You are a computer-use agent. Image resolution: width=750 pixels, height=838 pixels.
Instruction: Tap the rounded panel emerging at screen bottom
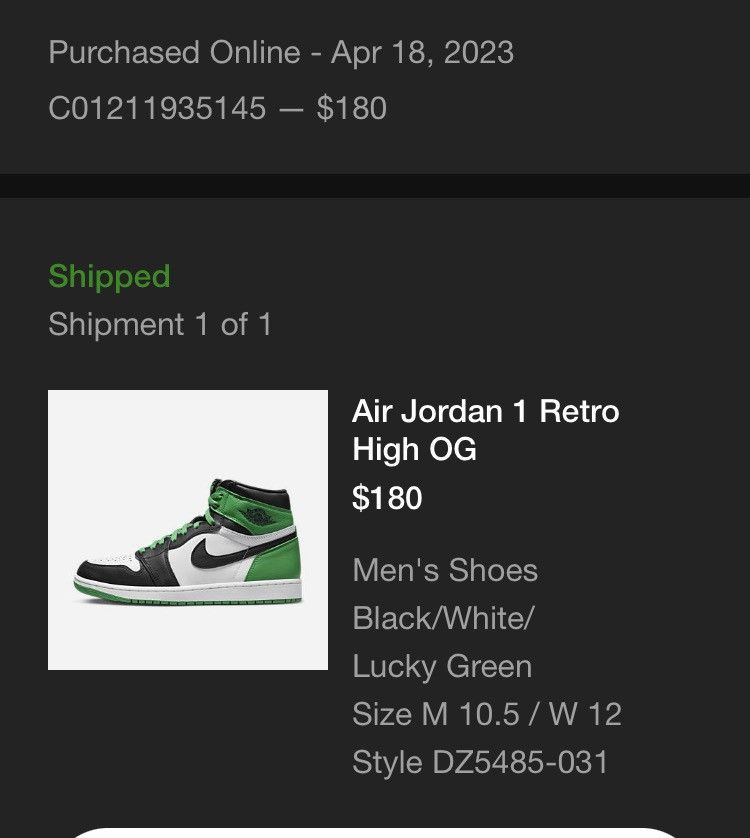coord(375,830)
